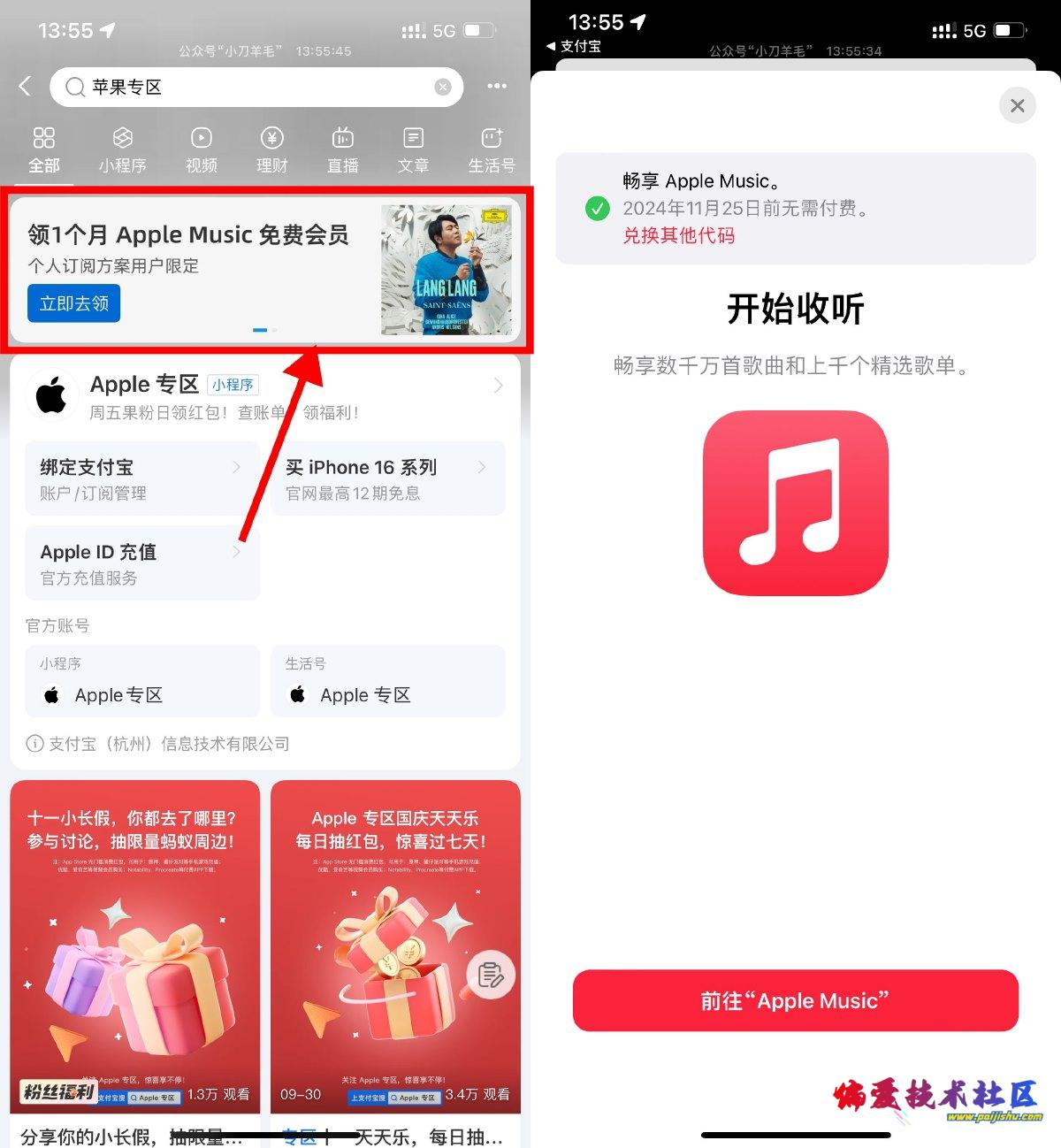Viewport: 1061px width, 1148px height.
Task: Switch to the 文章 tab
Action: point(413,150)
